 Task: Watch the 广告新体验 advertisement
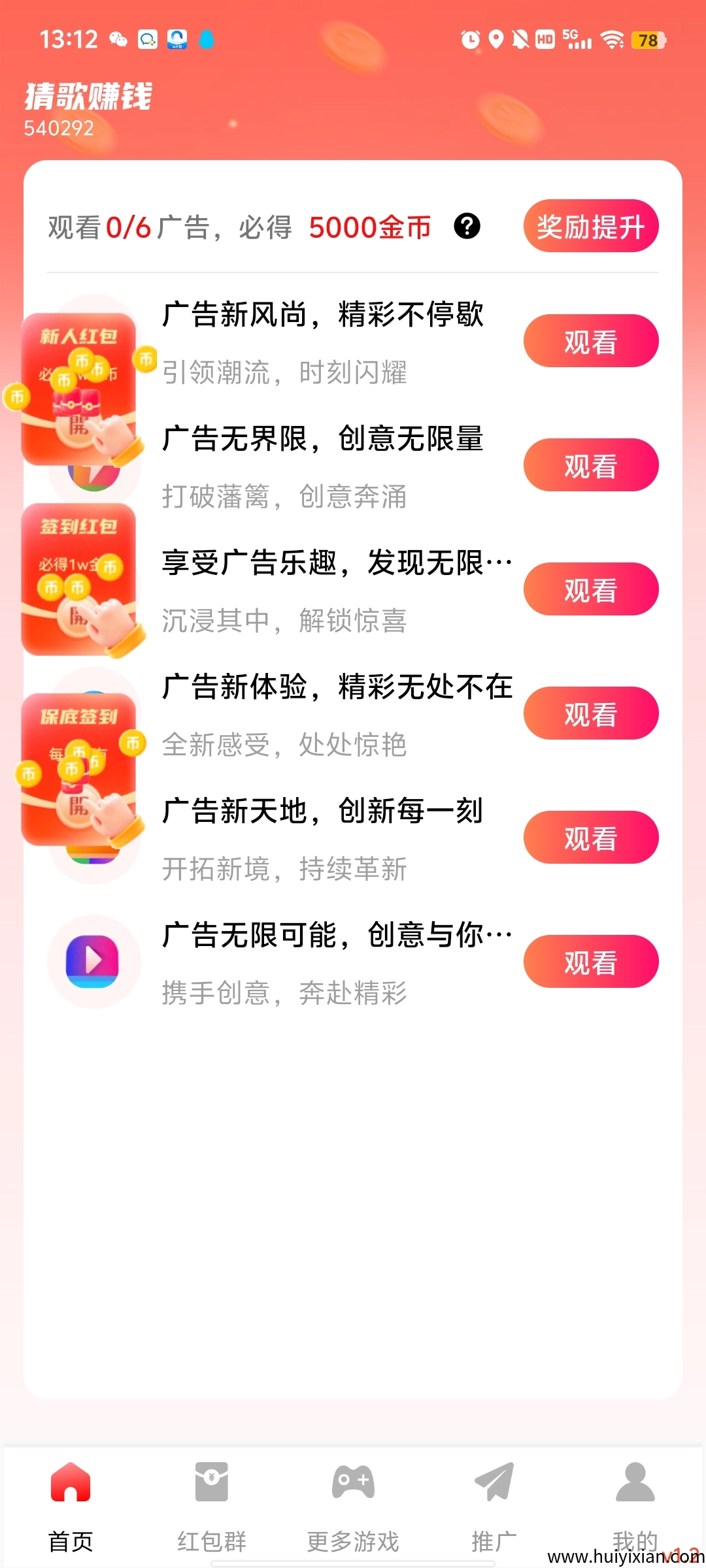pos(590,713)
